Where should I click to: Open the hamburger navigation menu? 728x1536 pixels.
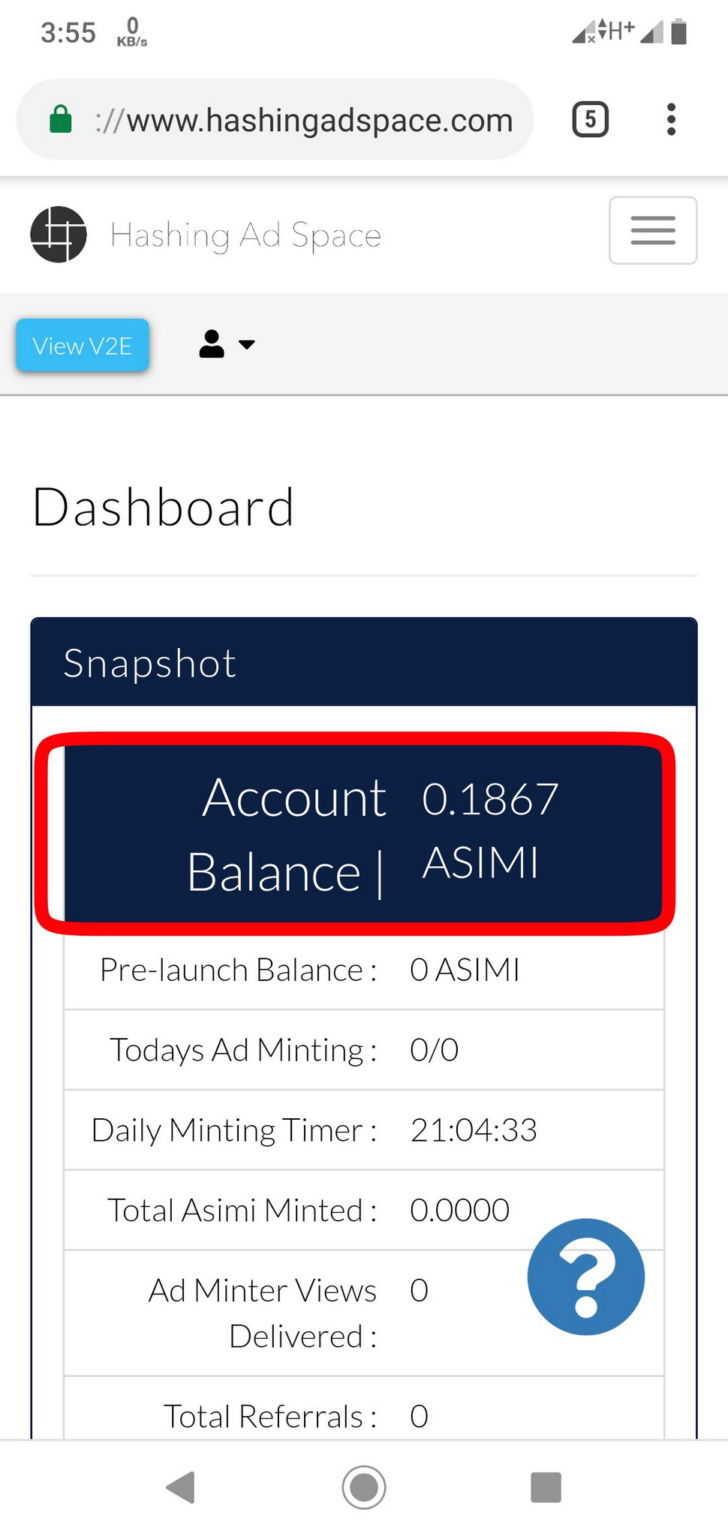(x=652, y=231)
